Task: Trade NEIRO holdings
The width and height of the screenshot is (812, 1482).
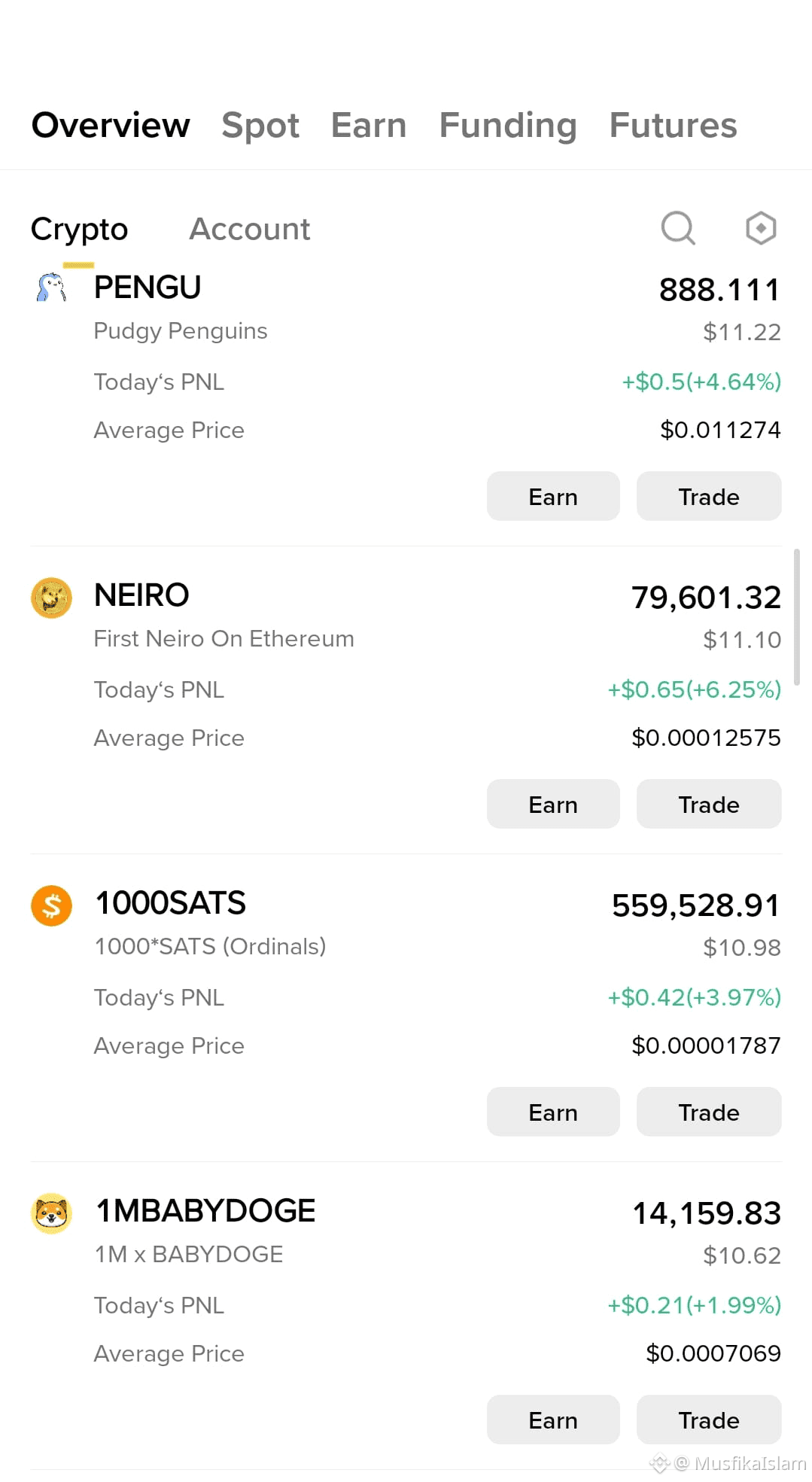Action: pyautogui.click(x=708, y=805)
